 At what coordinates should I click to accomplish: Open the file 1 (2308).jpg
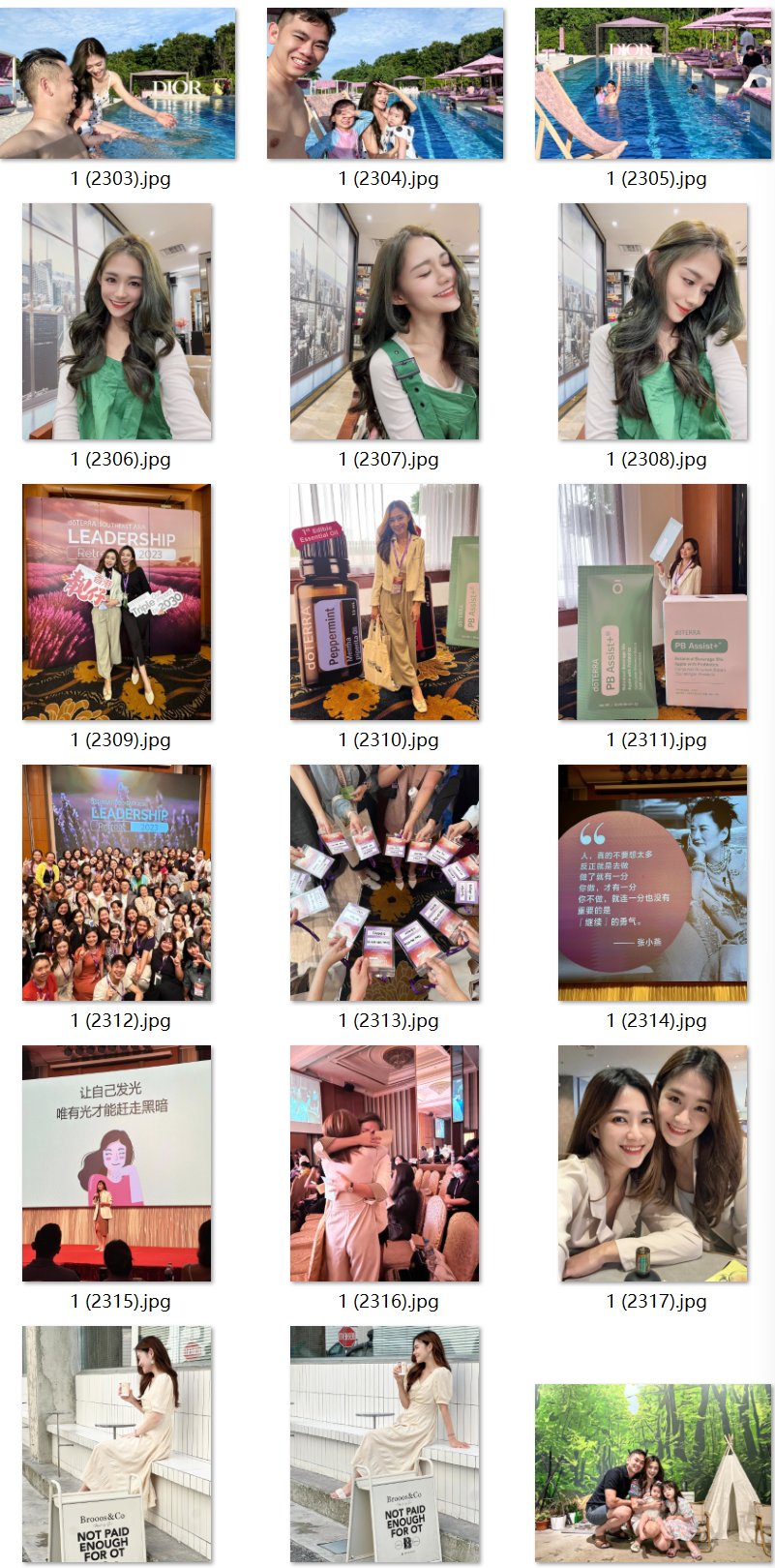coord(653,321)
